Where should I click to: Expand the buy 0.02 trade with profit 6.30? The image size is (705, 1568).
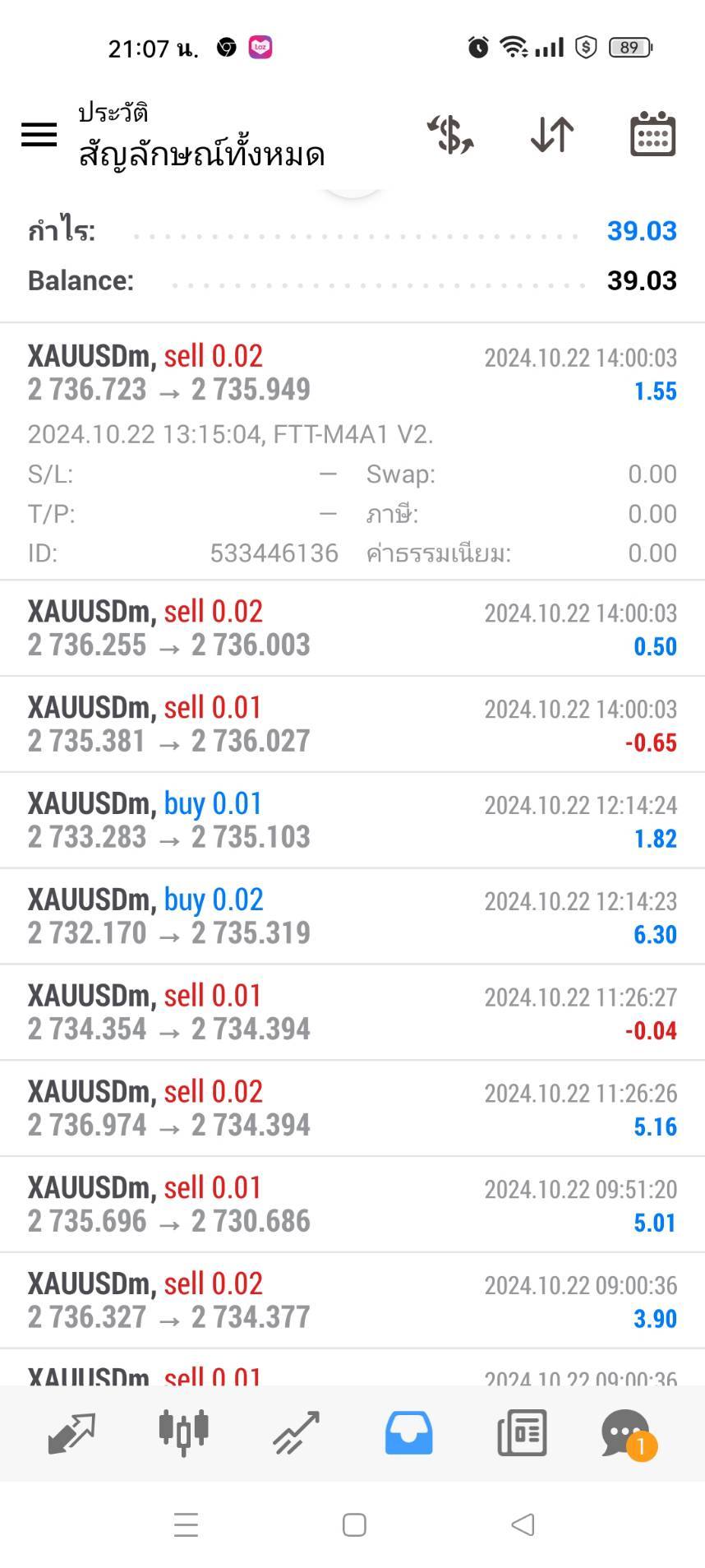coord(352,917)
